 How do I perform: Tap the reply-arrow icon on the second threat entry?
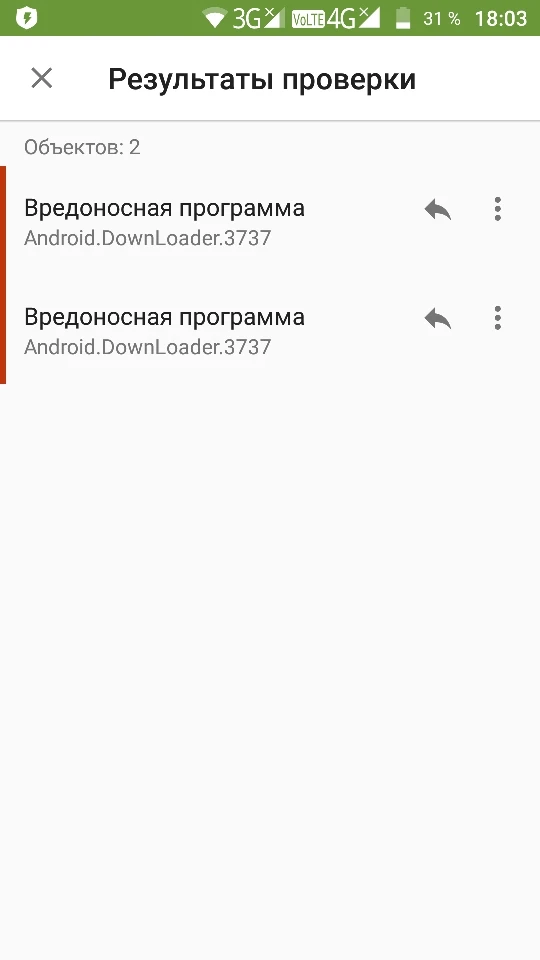click(438, 319)
